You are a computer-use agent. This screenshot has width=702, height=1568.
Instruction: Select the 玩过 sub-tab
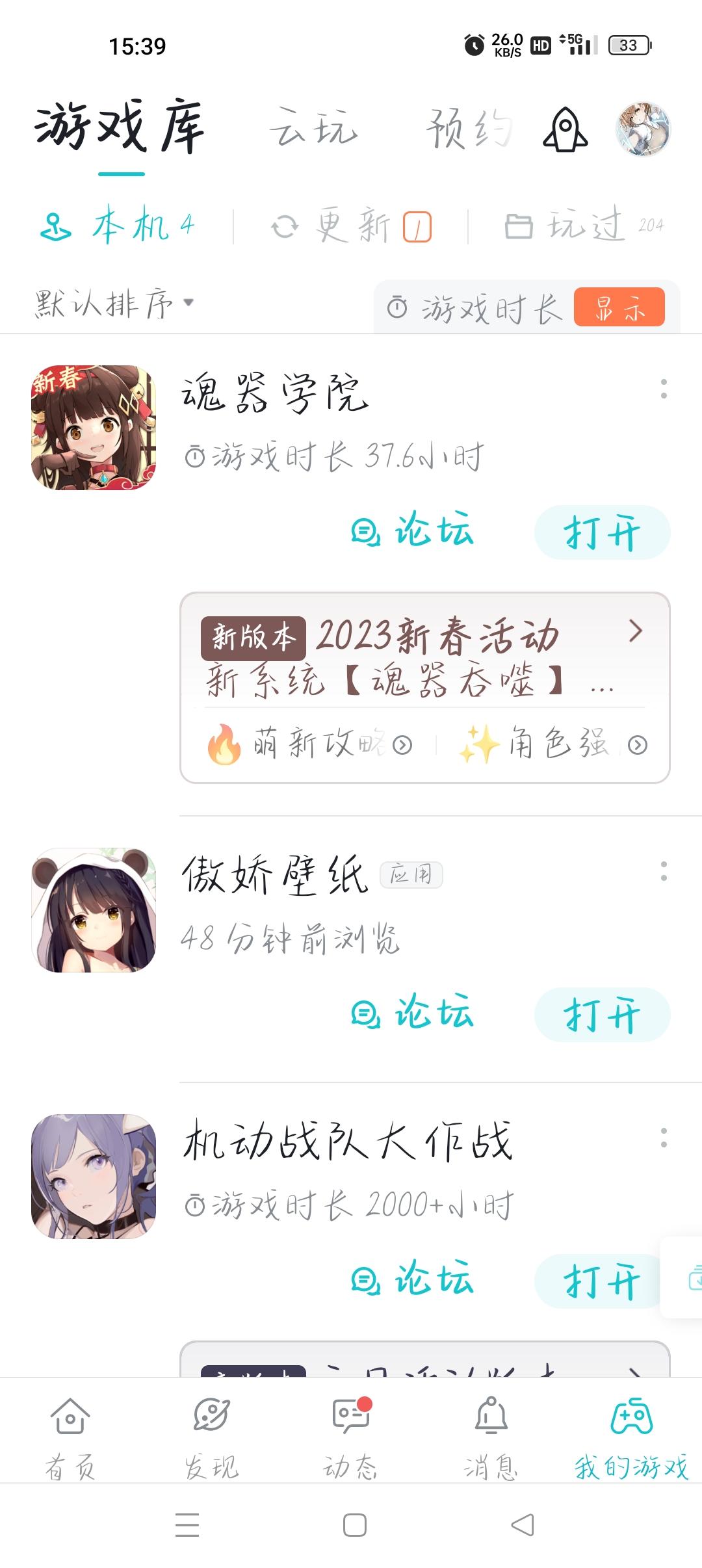point(584,227)
